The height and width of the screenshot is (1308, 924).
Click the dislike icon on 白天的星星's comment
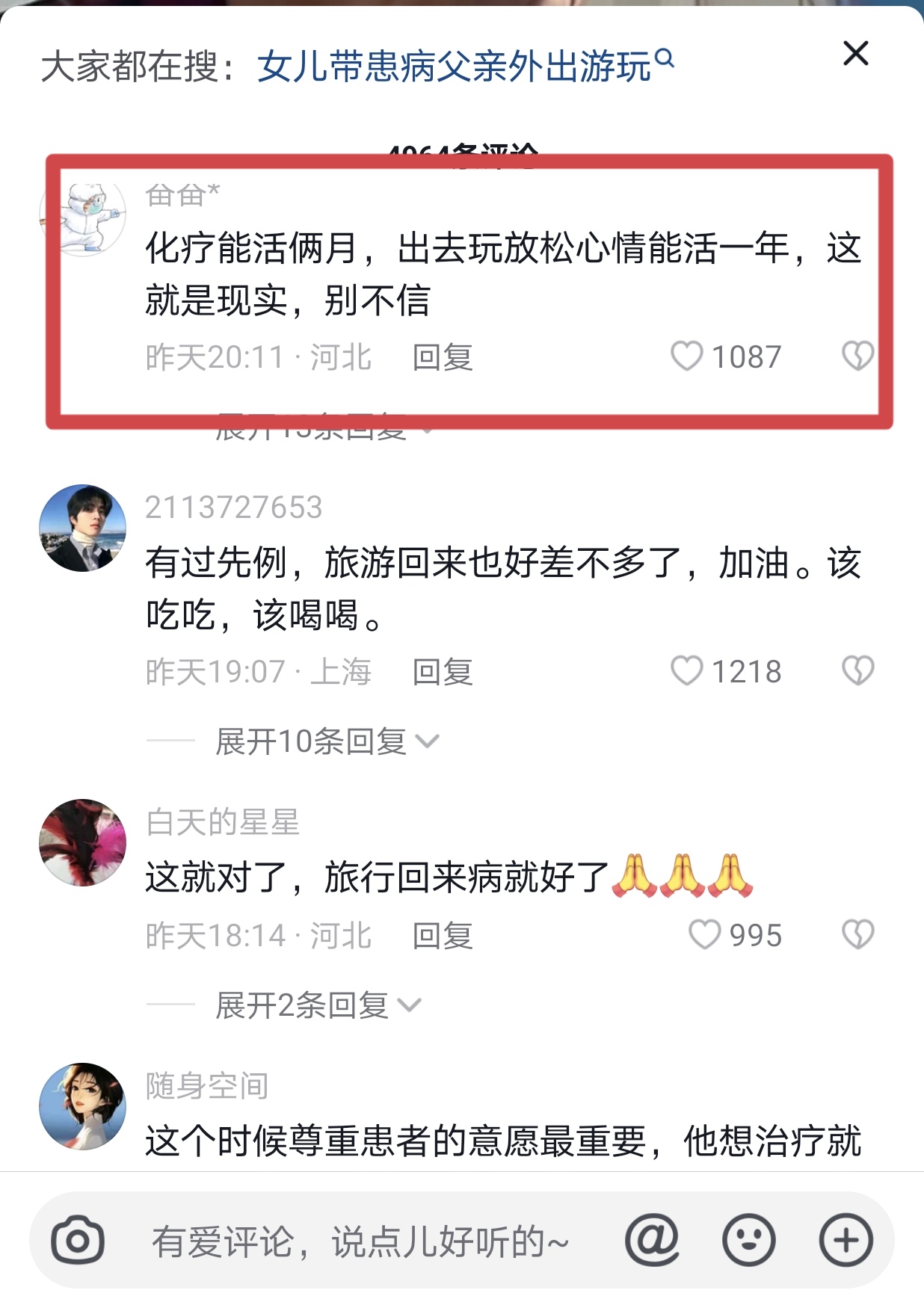[858, 933]
